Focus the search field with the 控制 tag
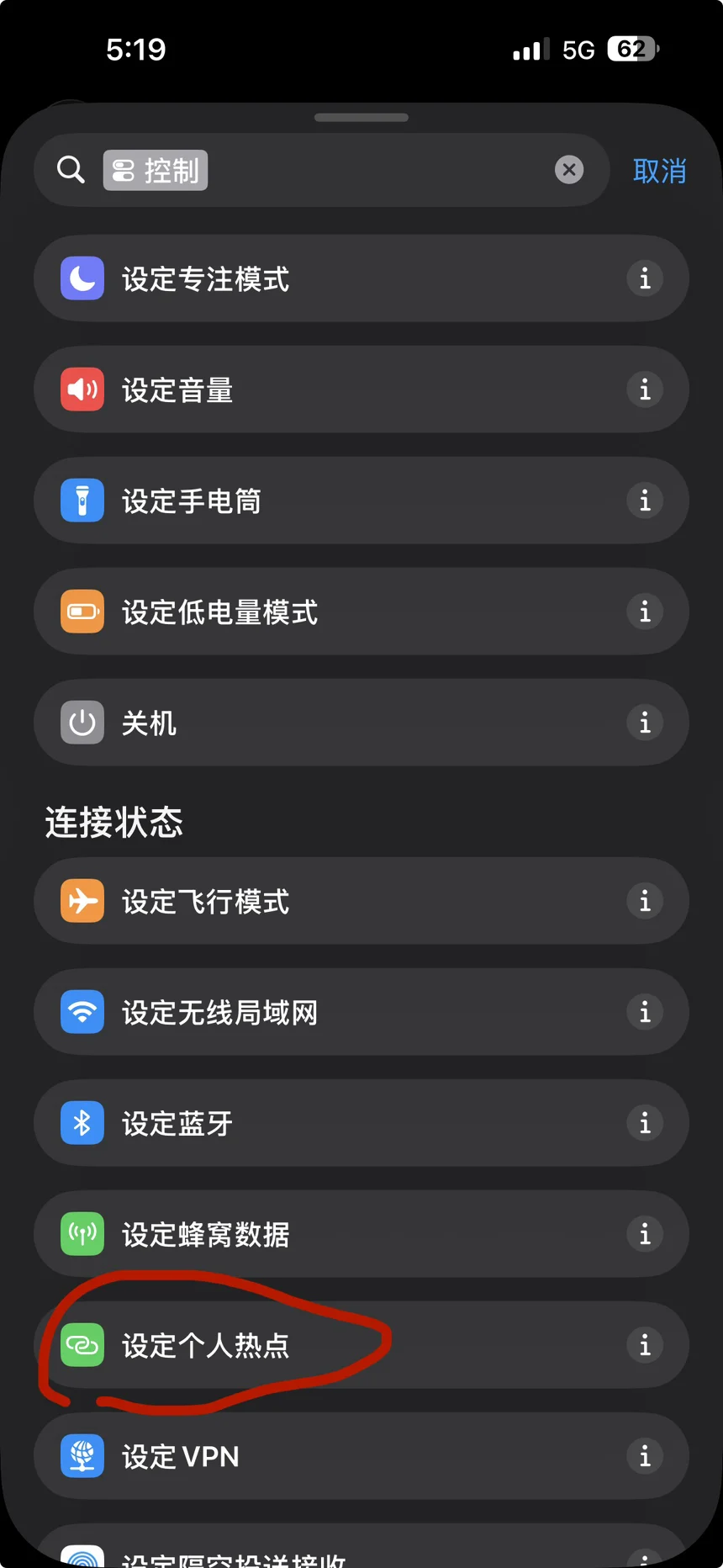This screenshot has width=723, height=1568. pyautogui.click(x=321, y=170)
